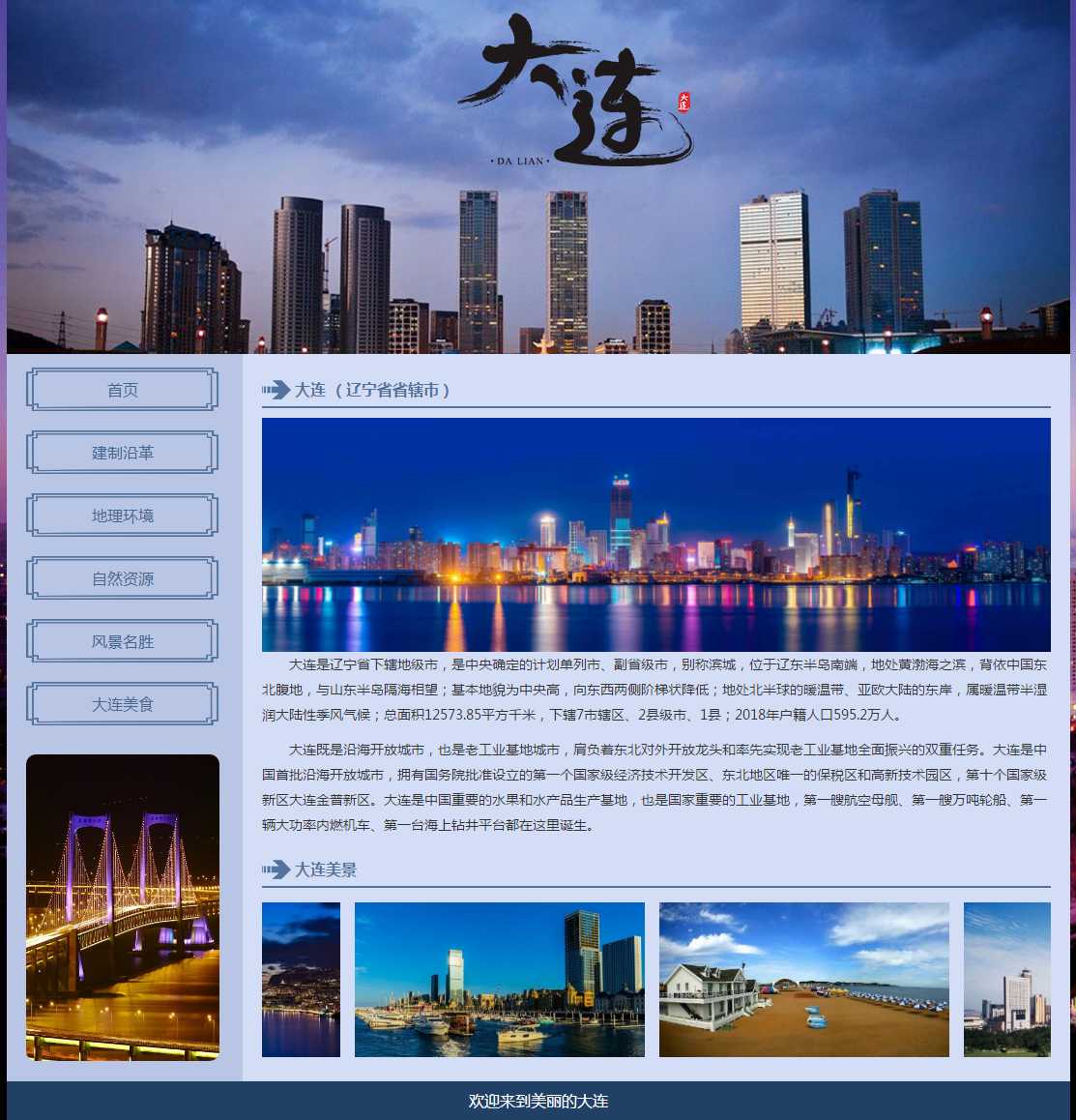Viewport: 1076px width, 1120px height.
Task: Go to the 建制沿革 page
Action: point(123,453)
